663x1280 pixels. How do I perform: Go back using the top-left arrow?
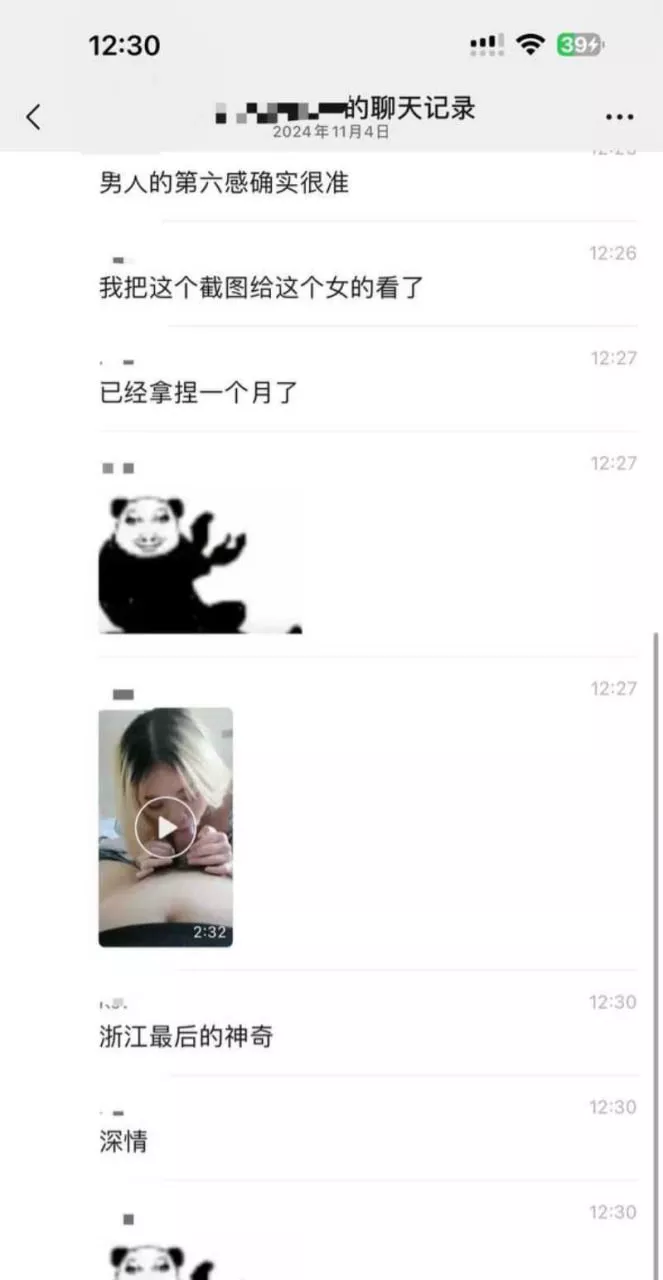click(34, 117)
